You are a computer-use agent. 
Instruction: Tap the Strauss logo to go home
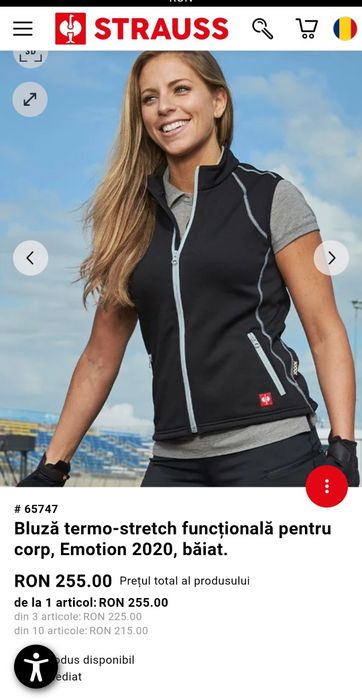point(141,29)
